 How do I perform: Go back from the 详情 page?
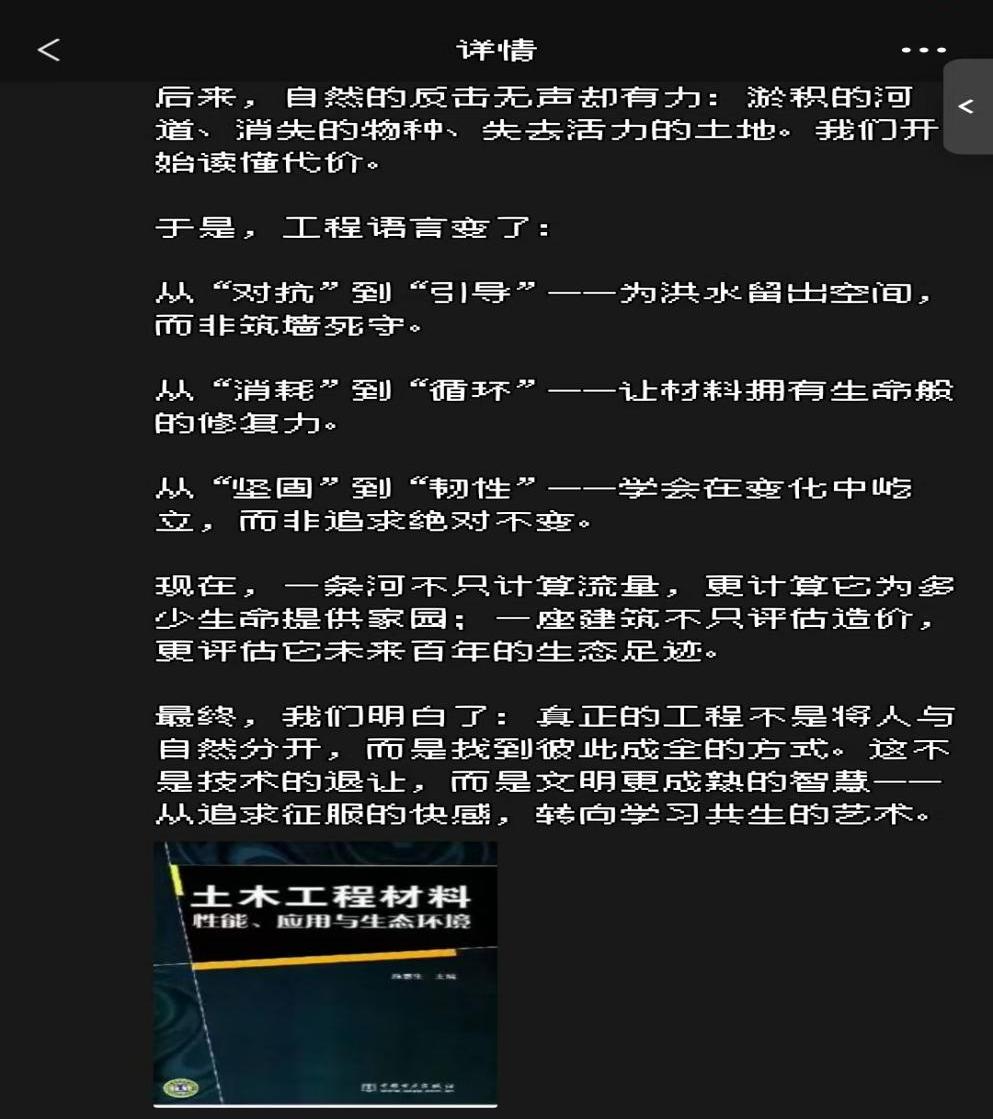coord(48,50)
